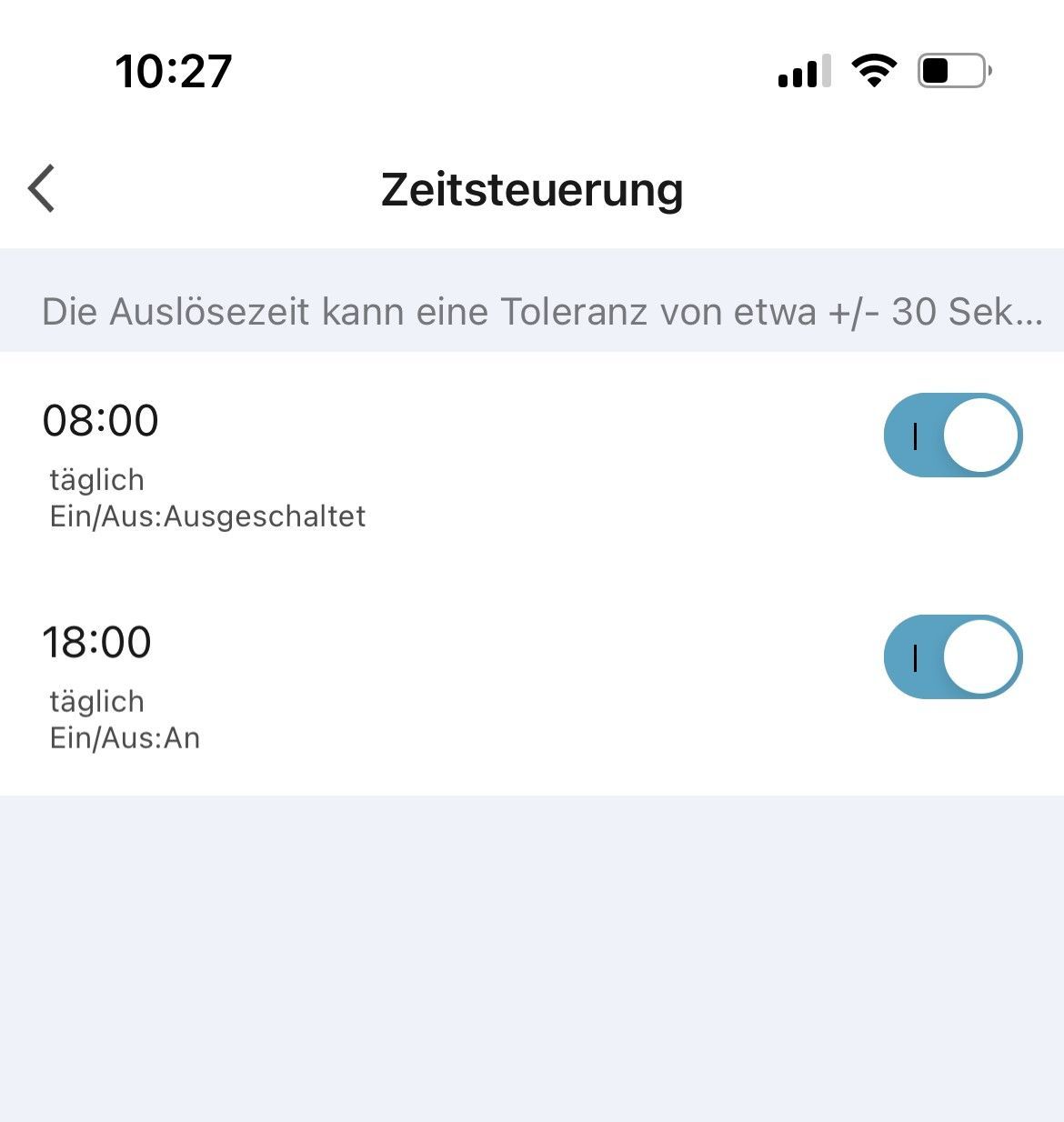Viewport: 1064px width, 1122px height.
Task: Turn off the 18:00 daily timer switch
Action: (x=952, y=657)
